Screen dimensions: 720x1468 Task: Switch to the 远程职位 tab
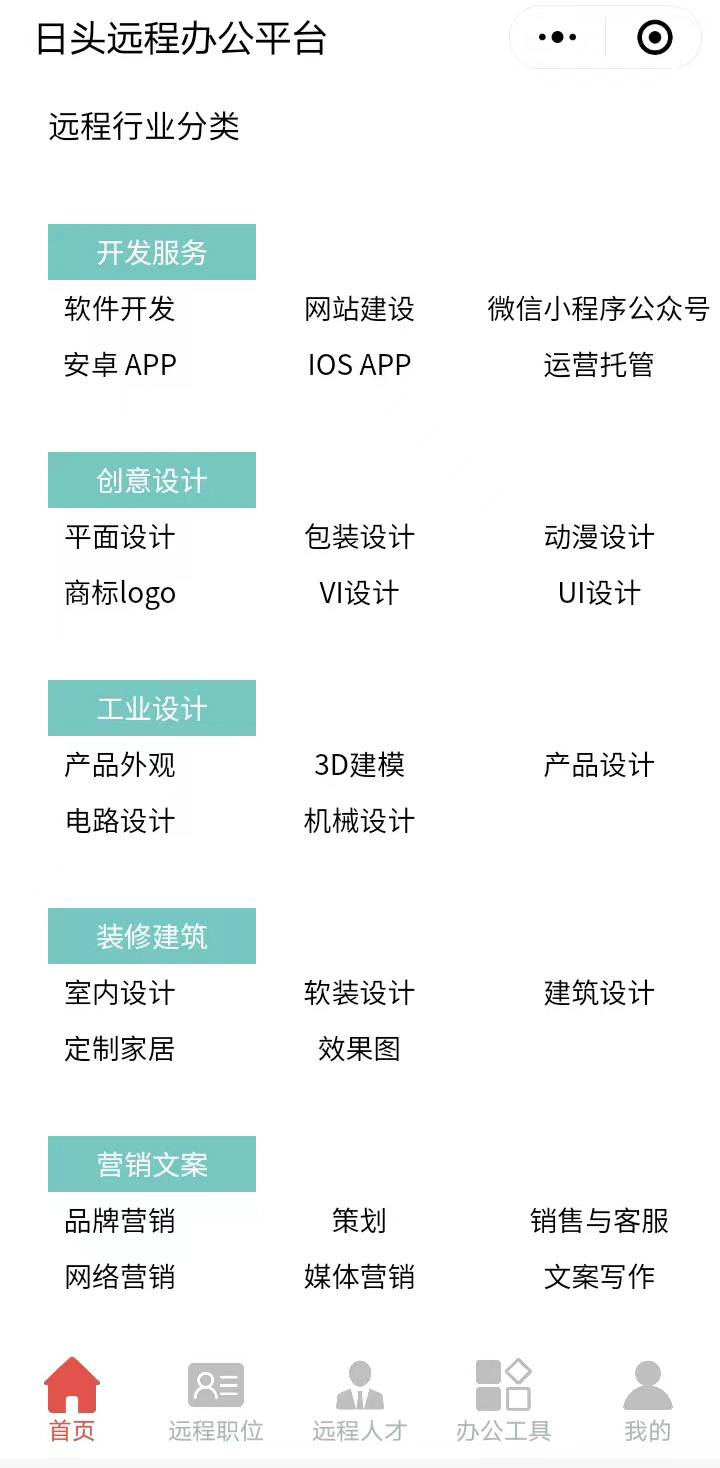click(216, 1400)
